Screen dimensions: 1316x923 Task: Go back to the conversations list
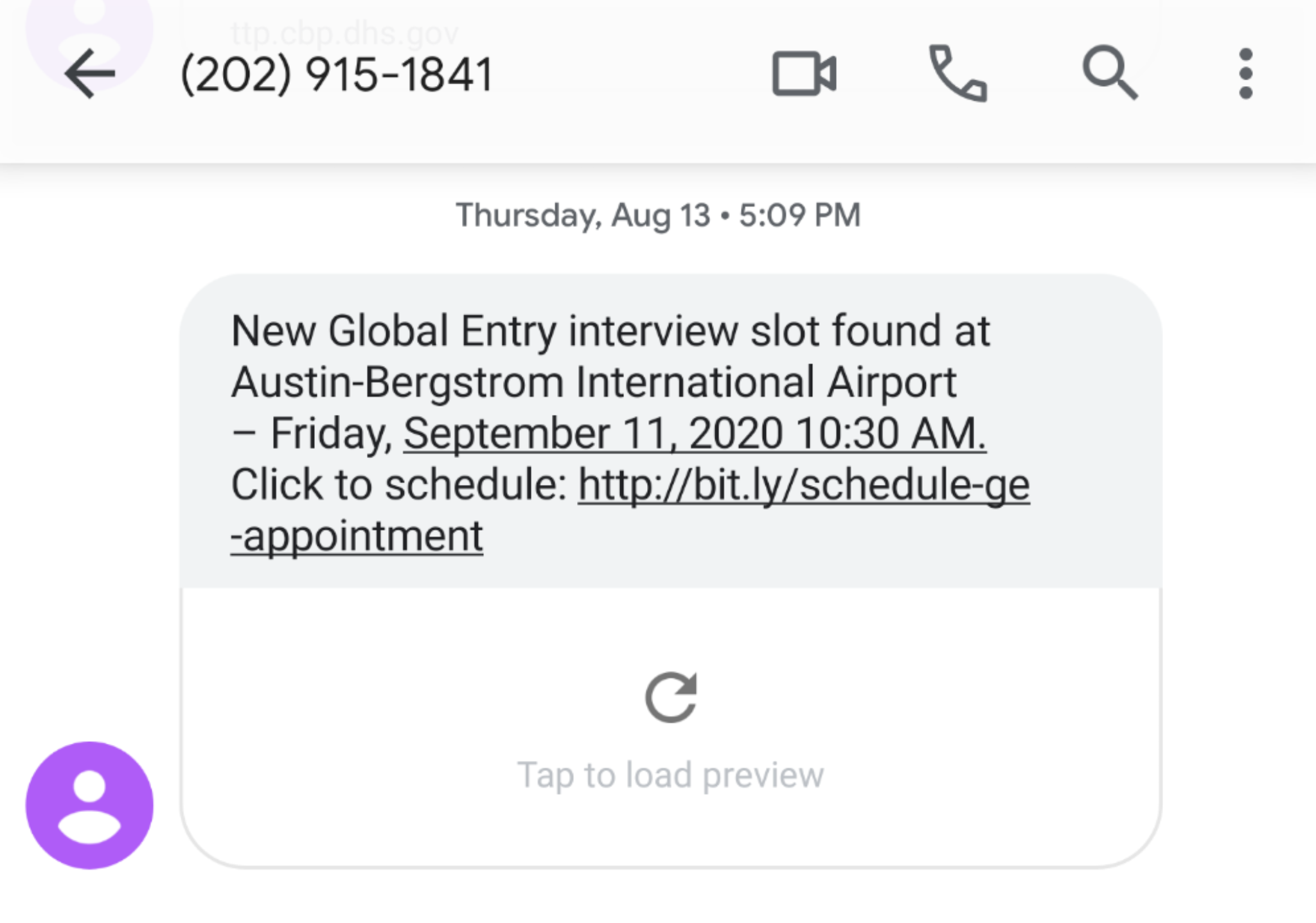(x=89, y=74)
